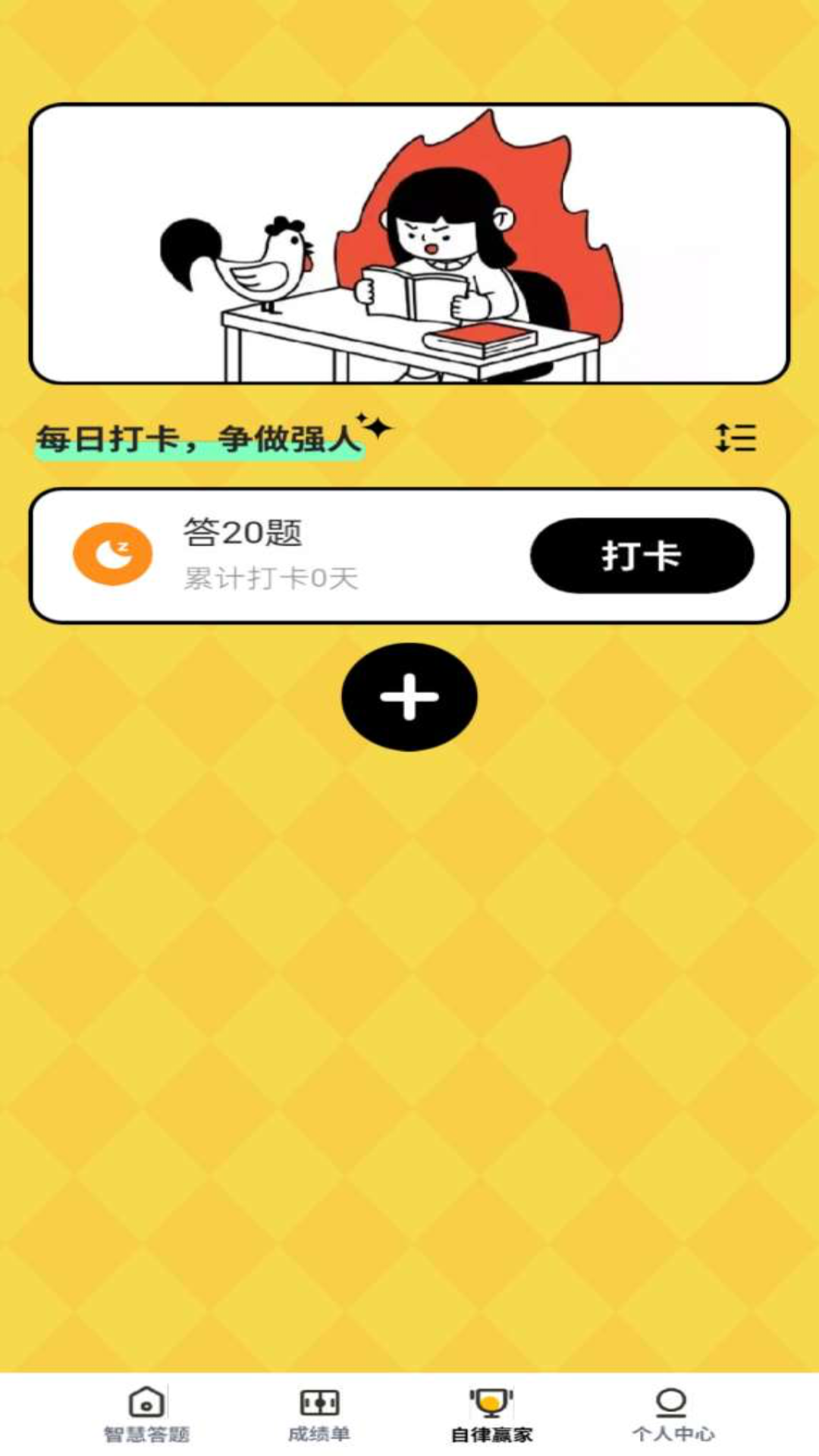Tap the orange moon icon on the task card
The height and width of the screenshot is (1456, 819).
click(x=112, y=555)
